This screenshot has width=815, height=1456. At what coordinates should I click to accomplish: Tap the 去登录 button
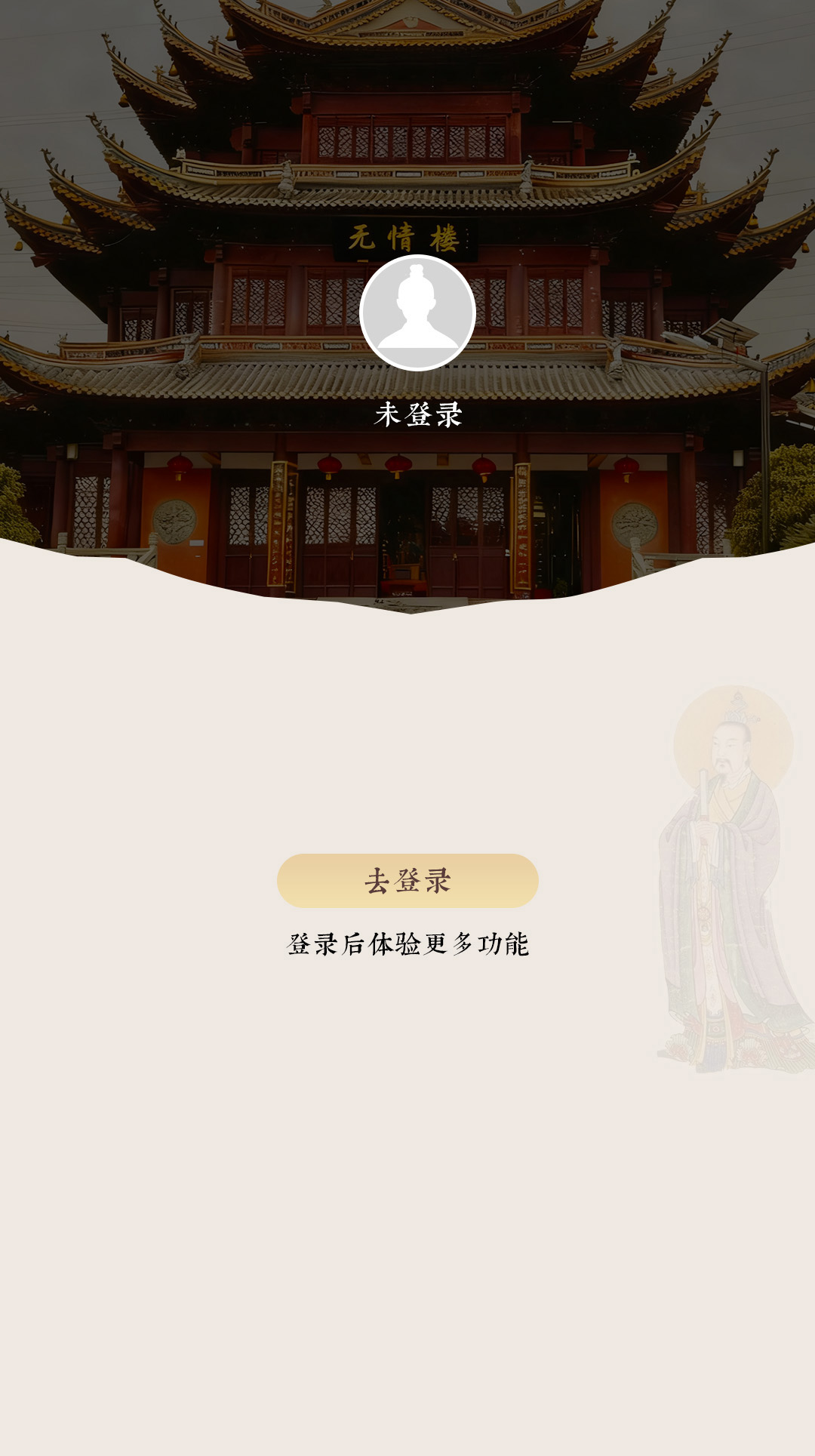pos(407,881)
